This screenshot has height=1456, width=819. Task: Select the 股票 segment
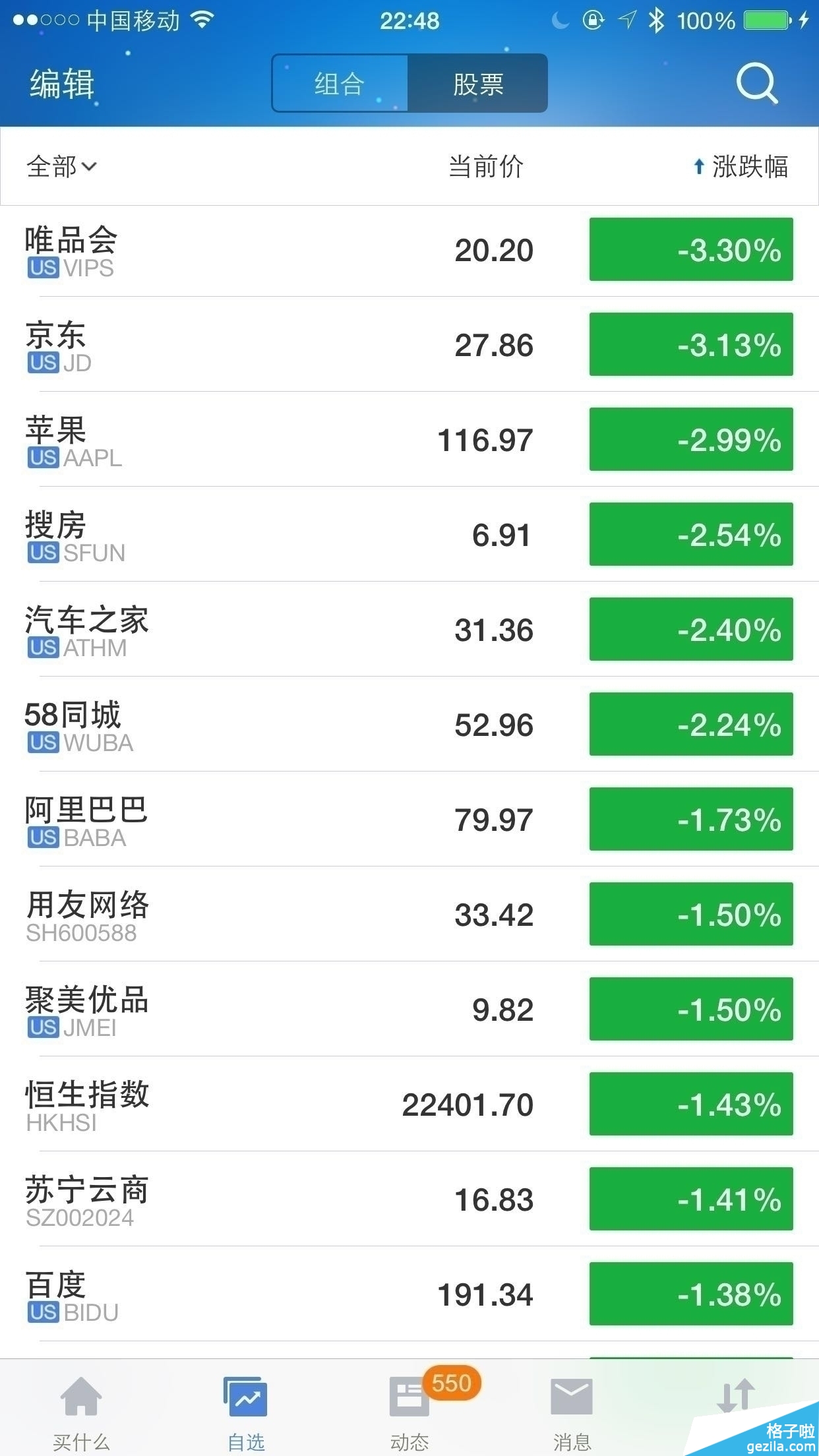click(x=478, y=84)
